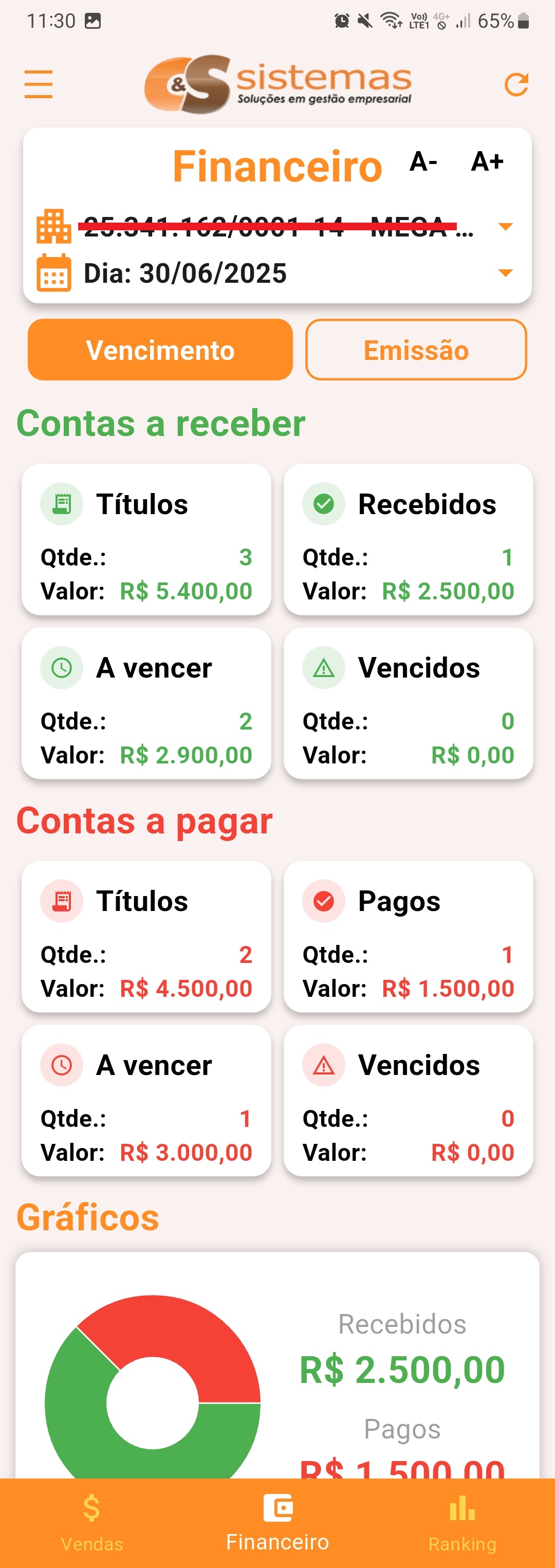This screenshot has width=555, height=1568.
Task: Open Títulos card under Contas a receber
Action: [x=146, y=539]
